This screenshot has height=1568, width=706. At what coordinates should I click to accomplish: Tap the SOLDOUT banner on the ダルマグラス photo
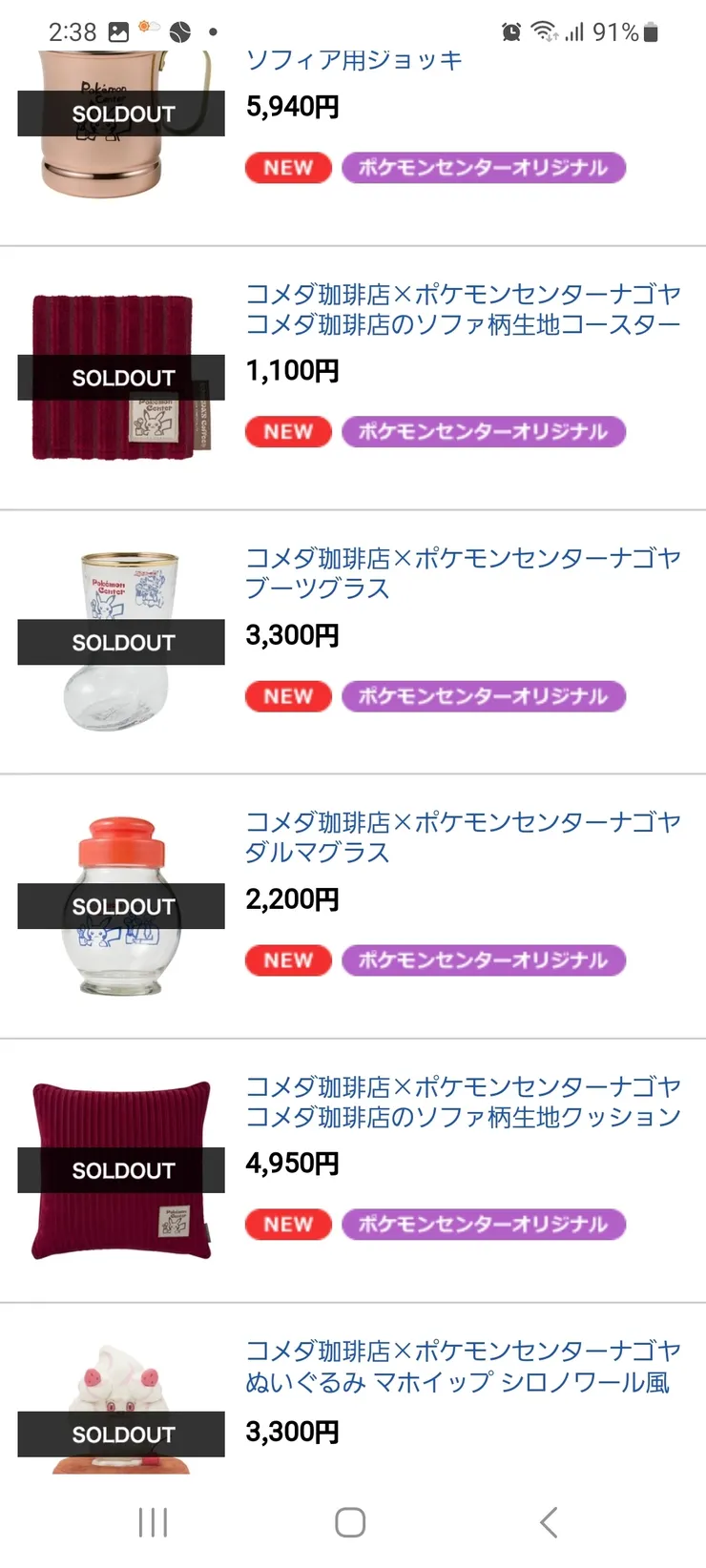pyautogui.click(x=120, y=906)
